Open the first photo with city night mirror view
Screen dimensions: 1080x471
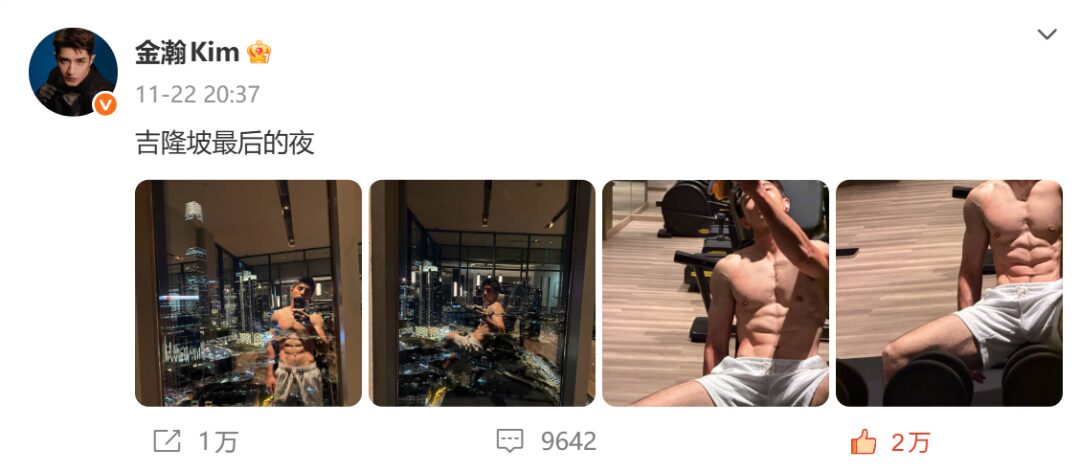248,293
